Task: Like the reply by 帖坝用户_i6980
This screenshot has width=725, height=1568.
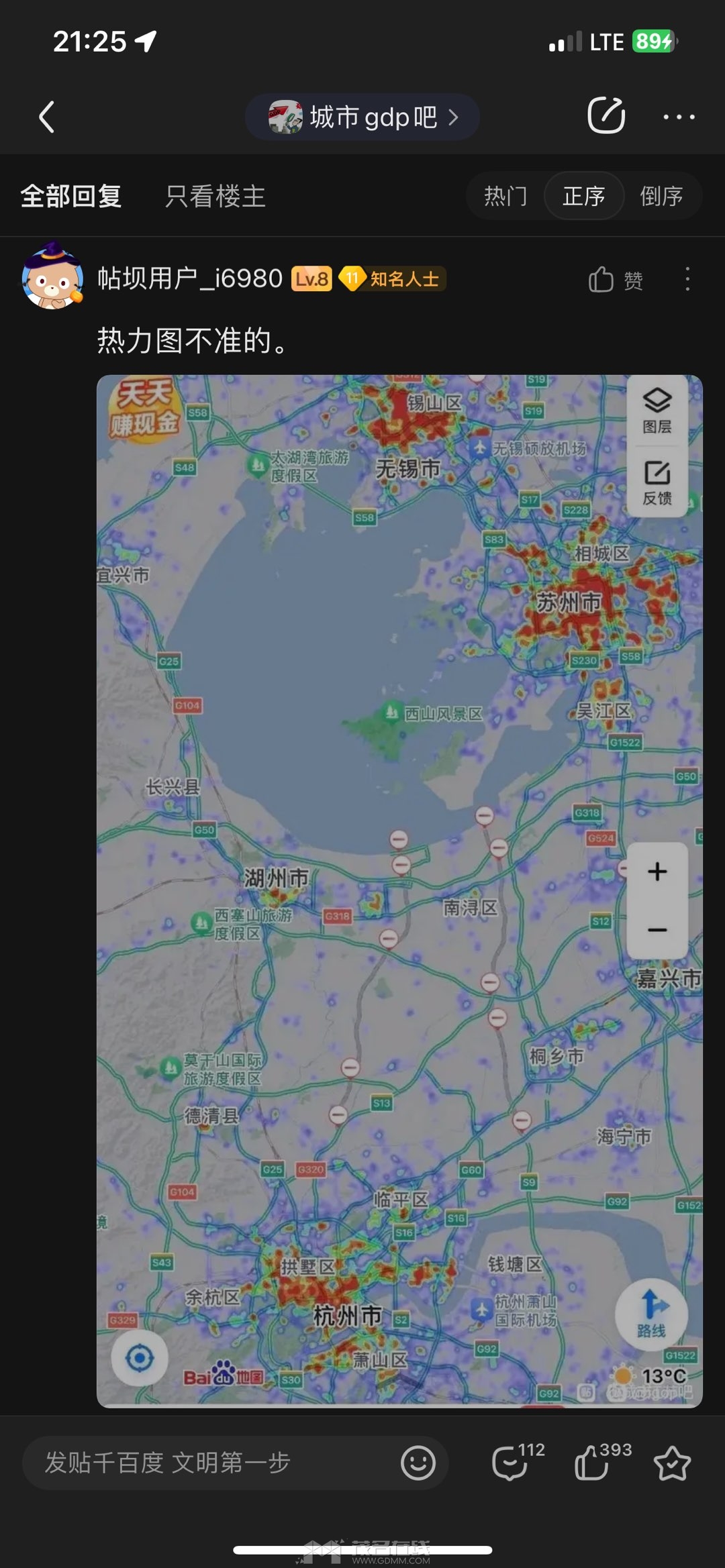Action: (615, 280)
